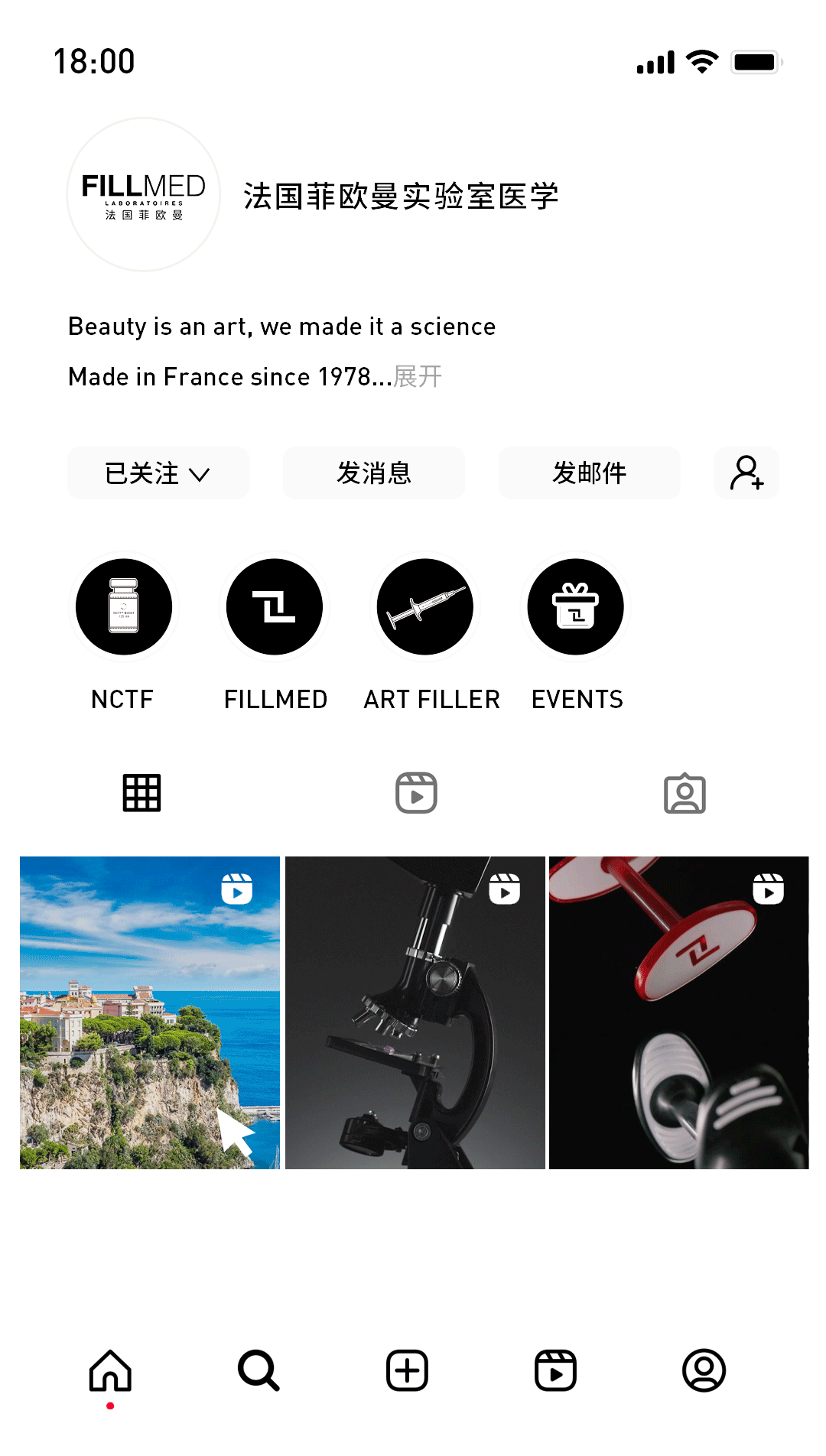Open the FILLMED story highlight

pos(275,607)
